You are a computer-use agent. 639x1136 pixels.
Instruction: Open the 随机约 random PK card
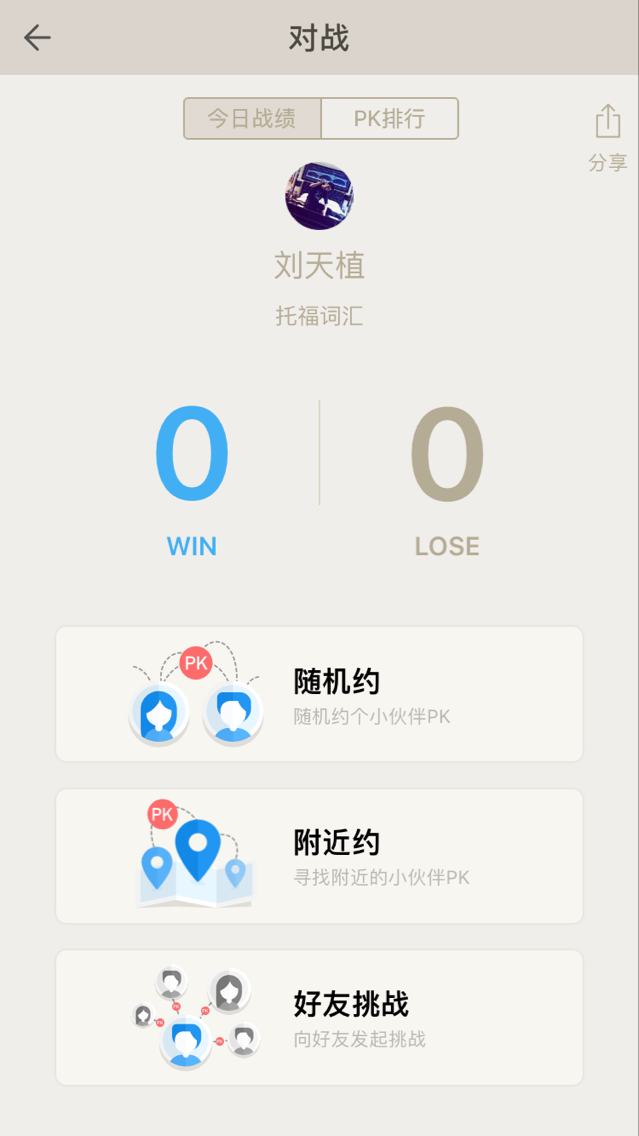[x=319, y=694]
